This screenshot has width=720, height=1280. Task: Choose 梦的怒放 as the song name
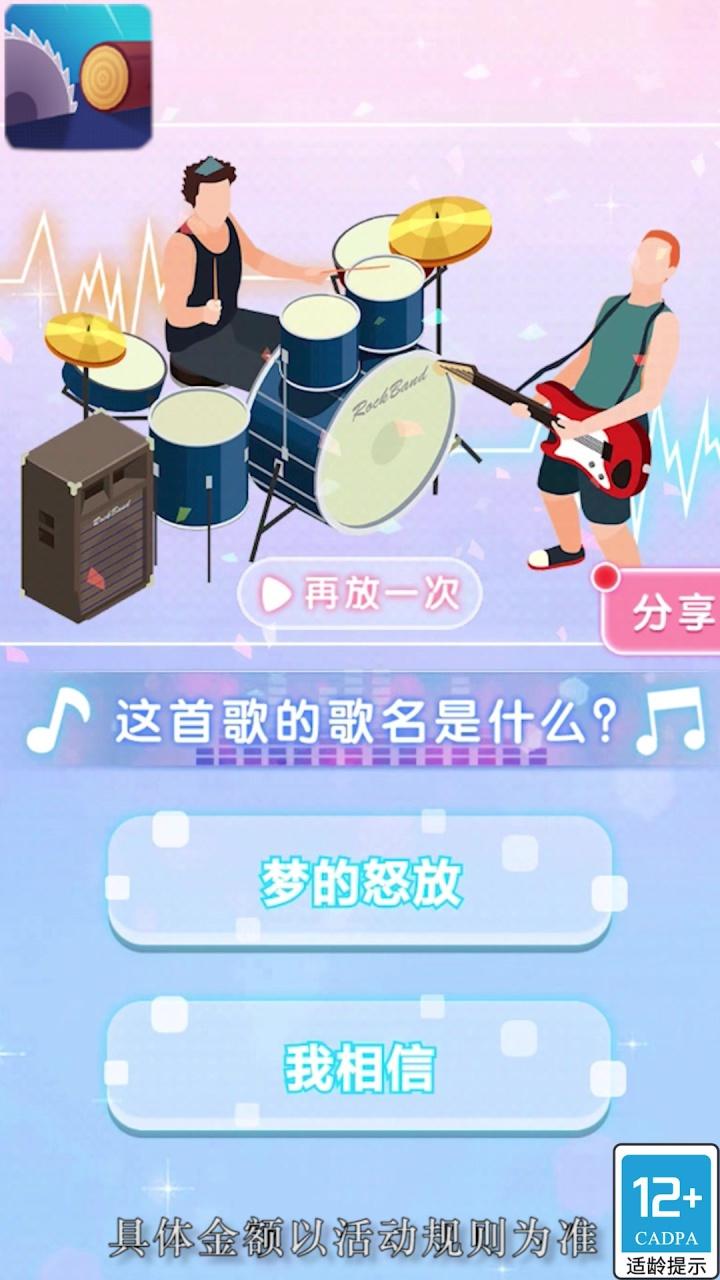tap(360, 882)
